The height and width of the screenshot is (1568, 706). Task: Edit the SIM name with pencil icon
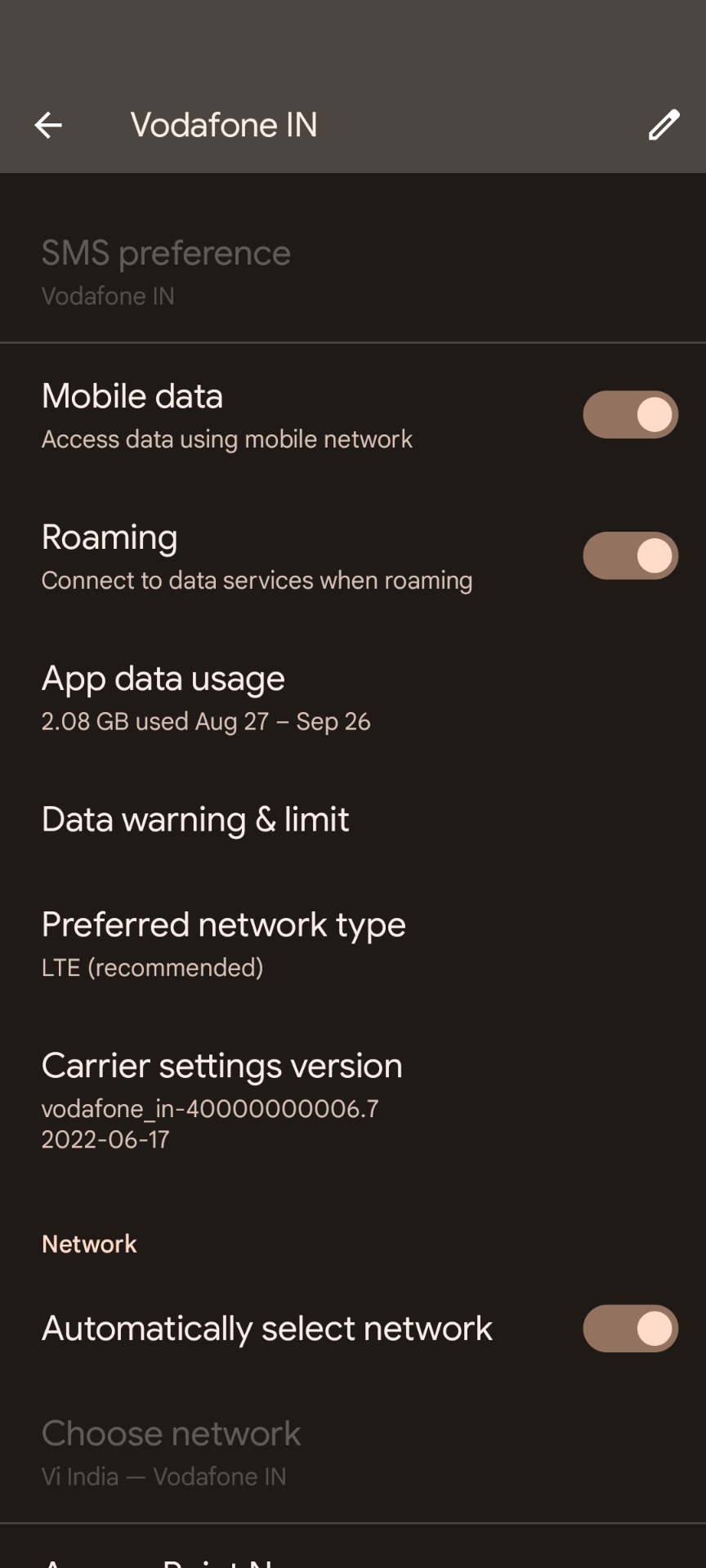pos(664,125)
